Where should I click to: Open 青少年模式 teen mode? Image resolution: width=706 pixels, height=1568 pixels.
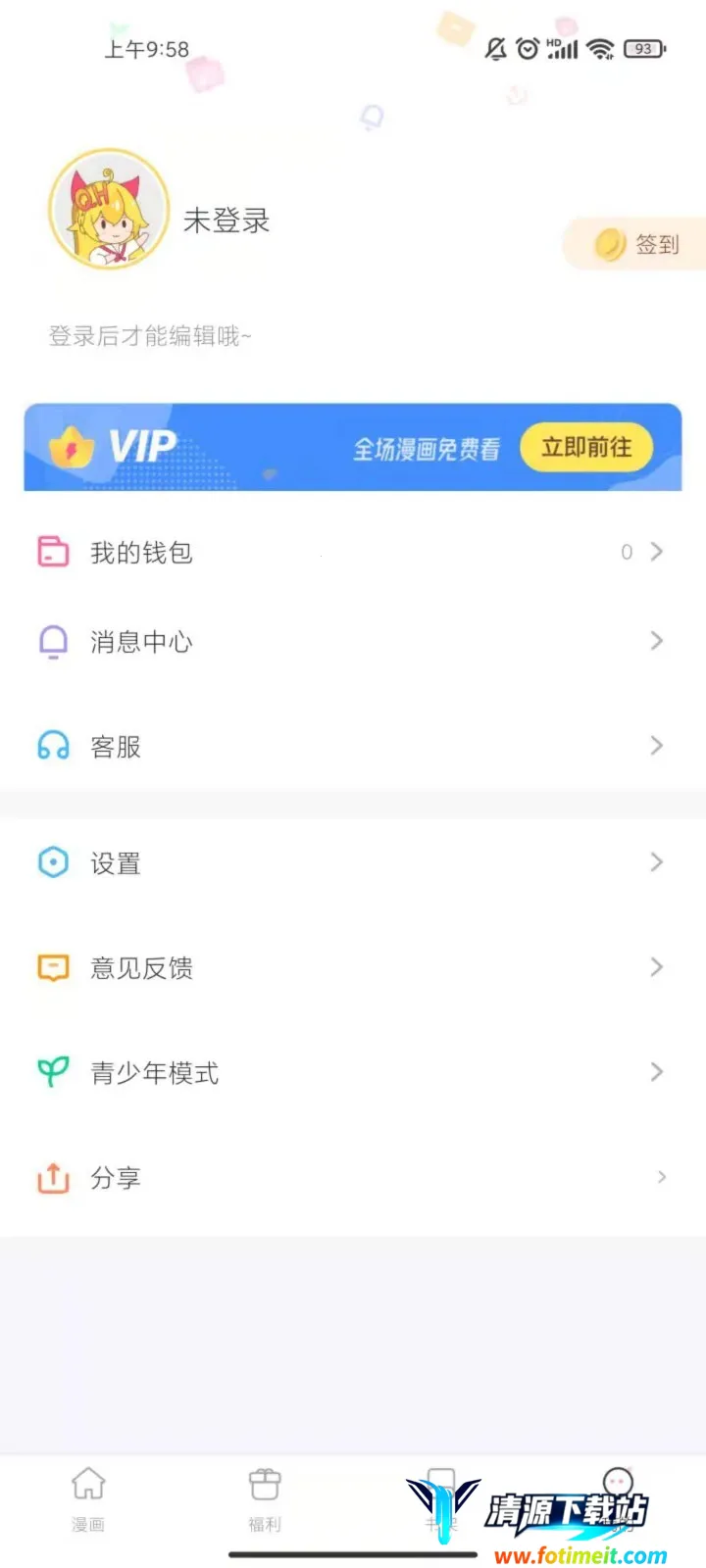[353, 1073]
